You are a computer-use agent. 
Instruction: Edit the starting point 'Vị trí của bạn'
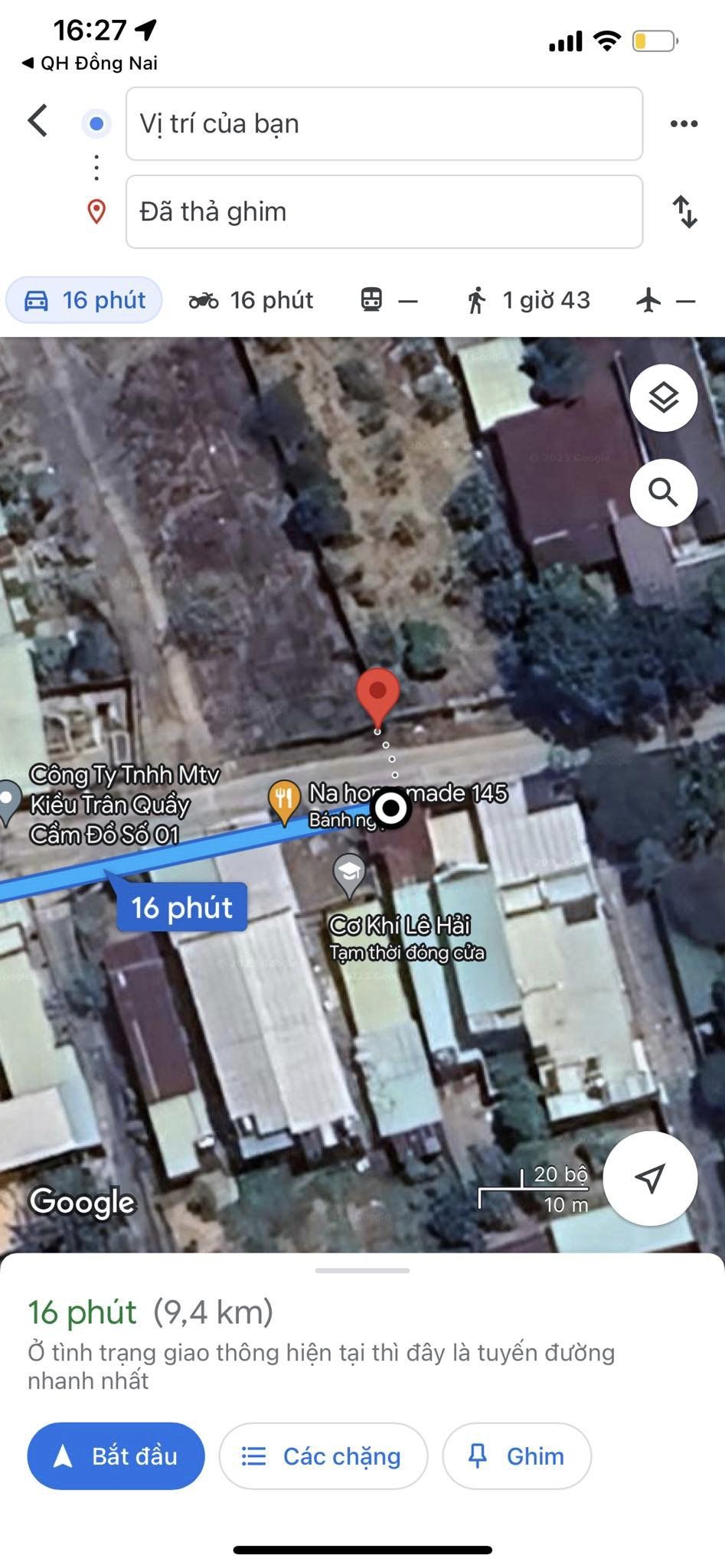pyautogui.click(x=384, y=124)
